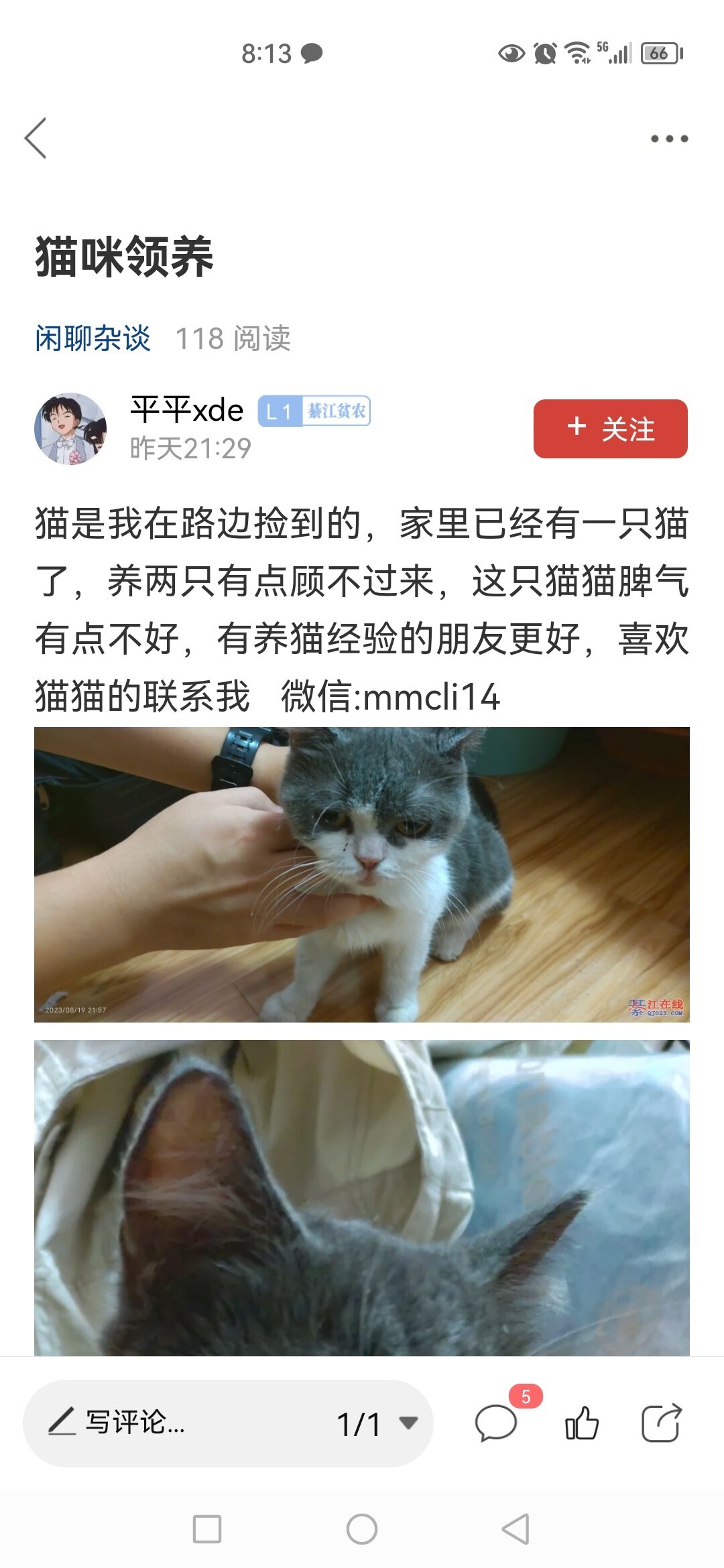Tap the 关注 follow button
This screenshot has height=1568, width=724.
pyautogui.click(x=610, y=429)
